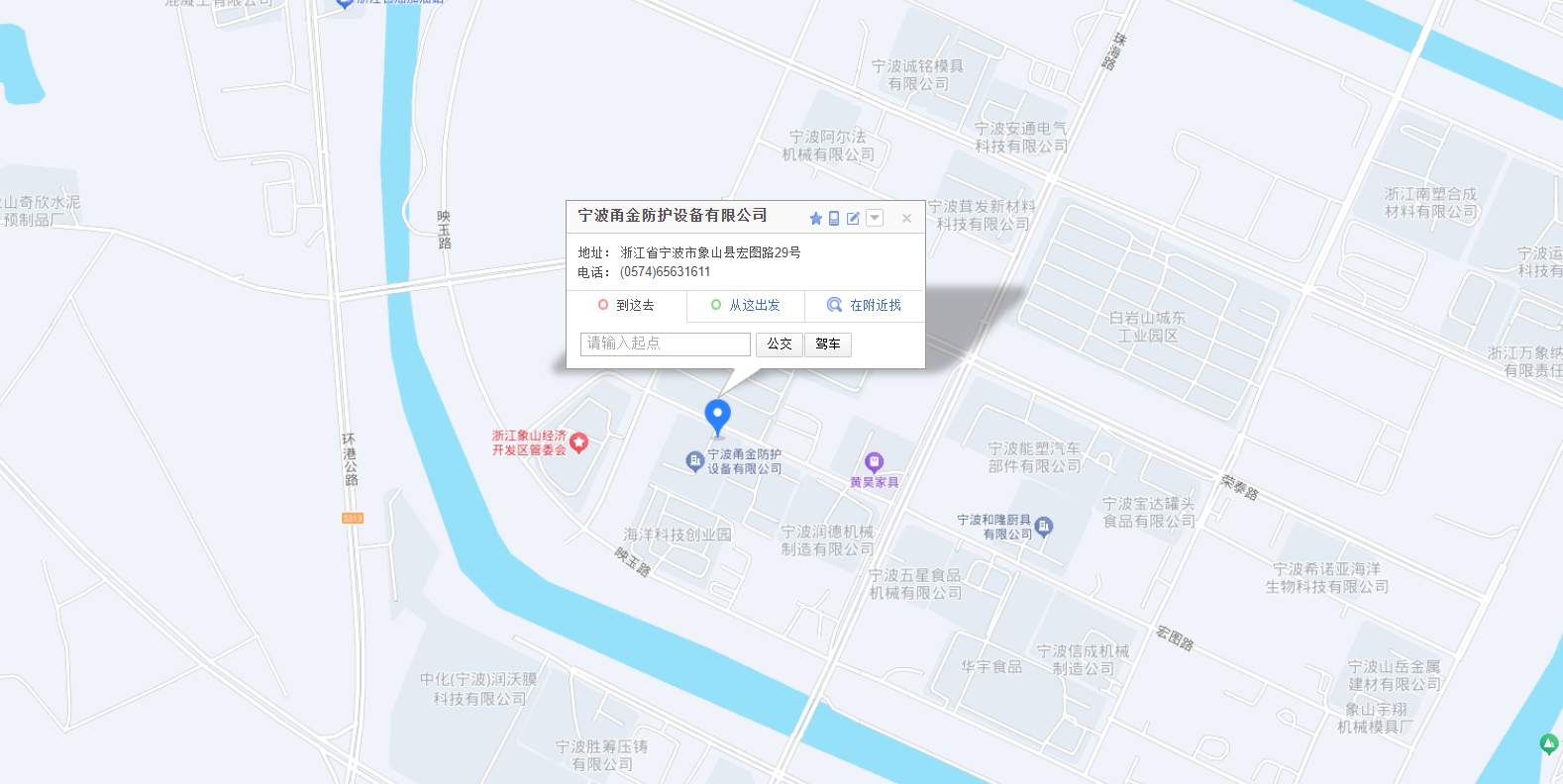Get 驾车 driving directions

tap(828, 344)
